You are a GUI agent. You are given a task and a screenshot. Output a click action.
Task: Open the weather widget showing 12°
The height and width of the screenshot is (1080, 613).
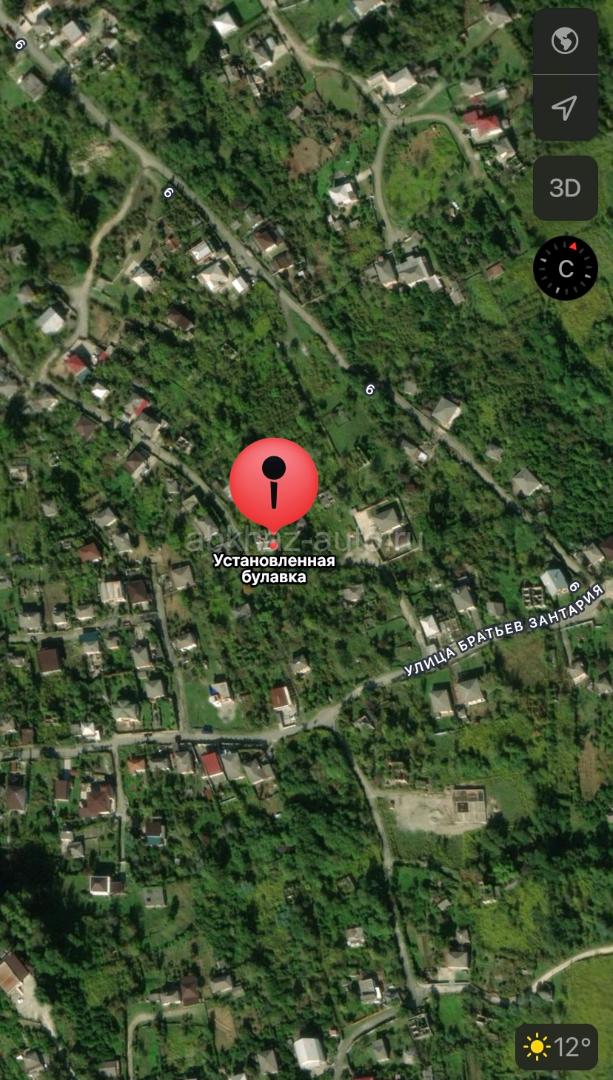[x=556, y=1047]
